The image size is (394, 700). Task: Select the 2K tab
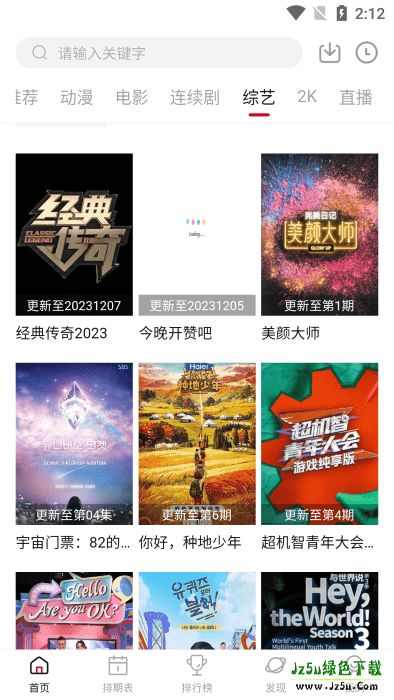307,96
